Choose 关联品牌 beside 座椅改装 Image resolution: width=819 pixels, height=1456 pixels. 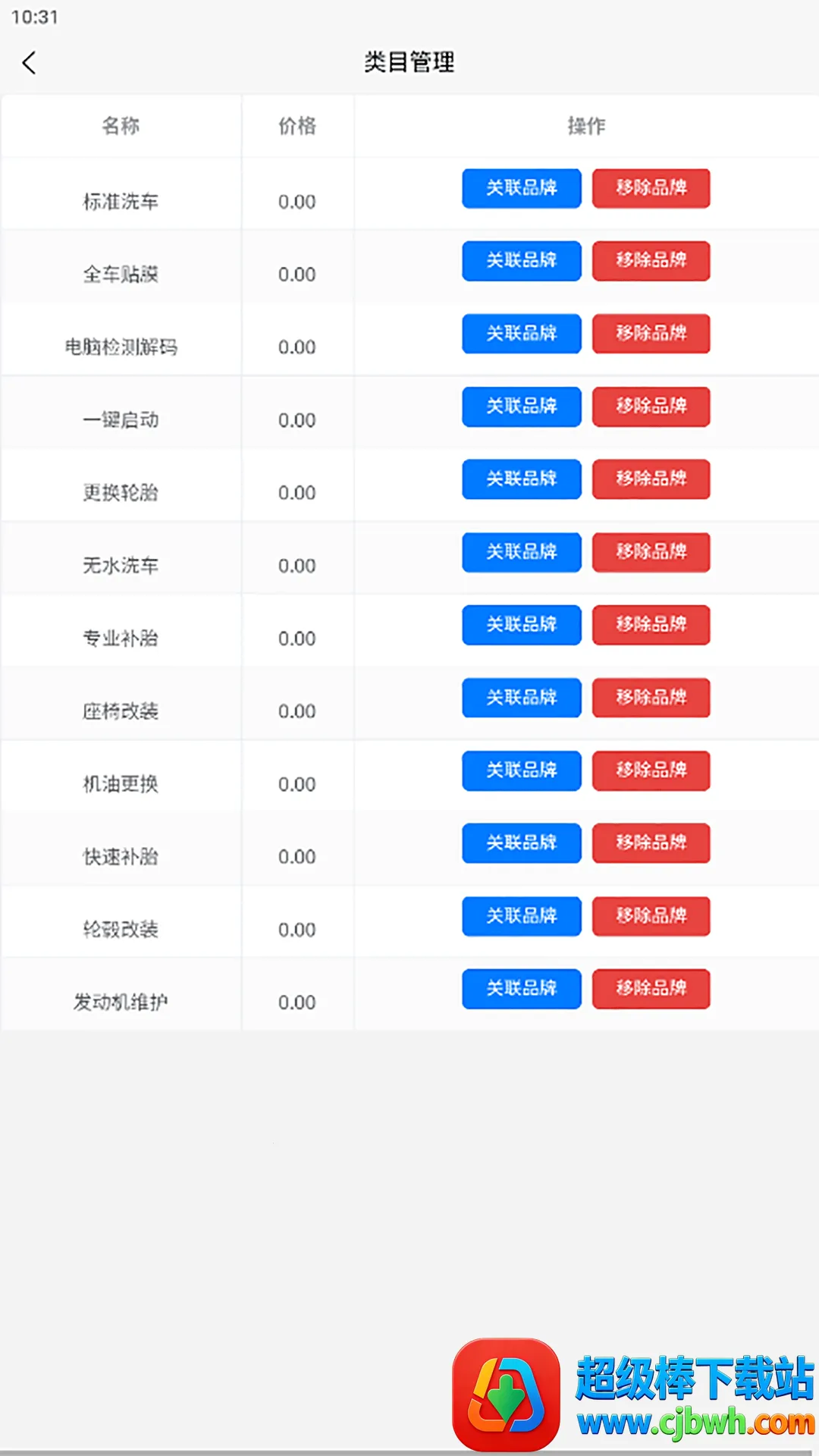pos(521,698)
